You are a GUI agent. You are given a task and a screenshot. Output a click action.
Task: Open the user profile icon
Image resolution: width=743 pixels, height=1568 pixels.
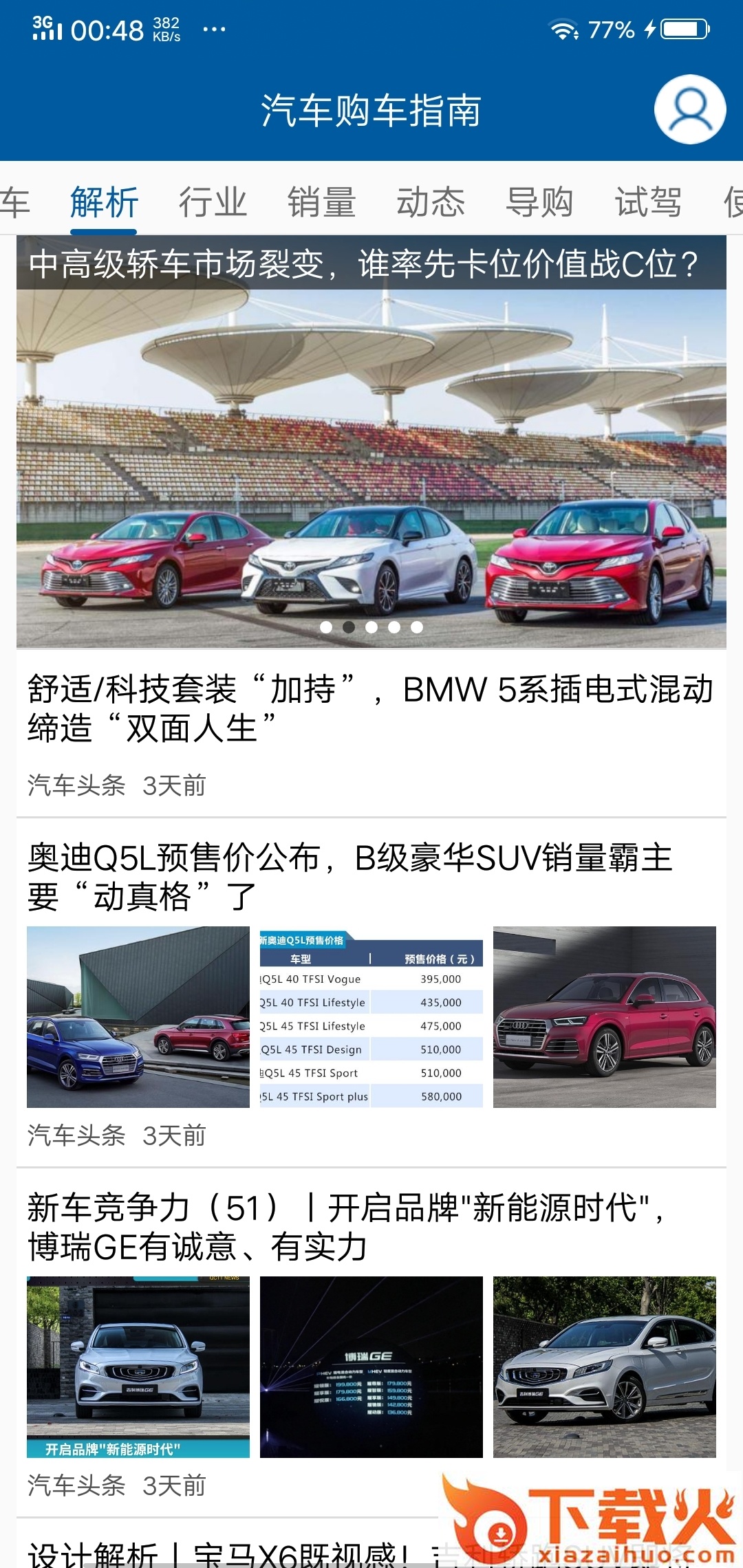click(690, 110)
